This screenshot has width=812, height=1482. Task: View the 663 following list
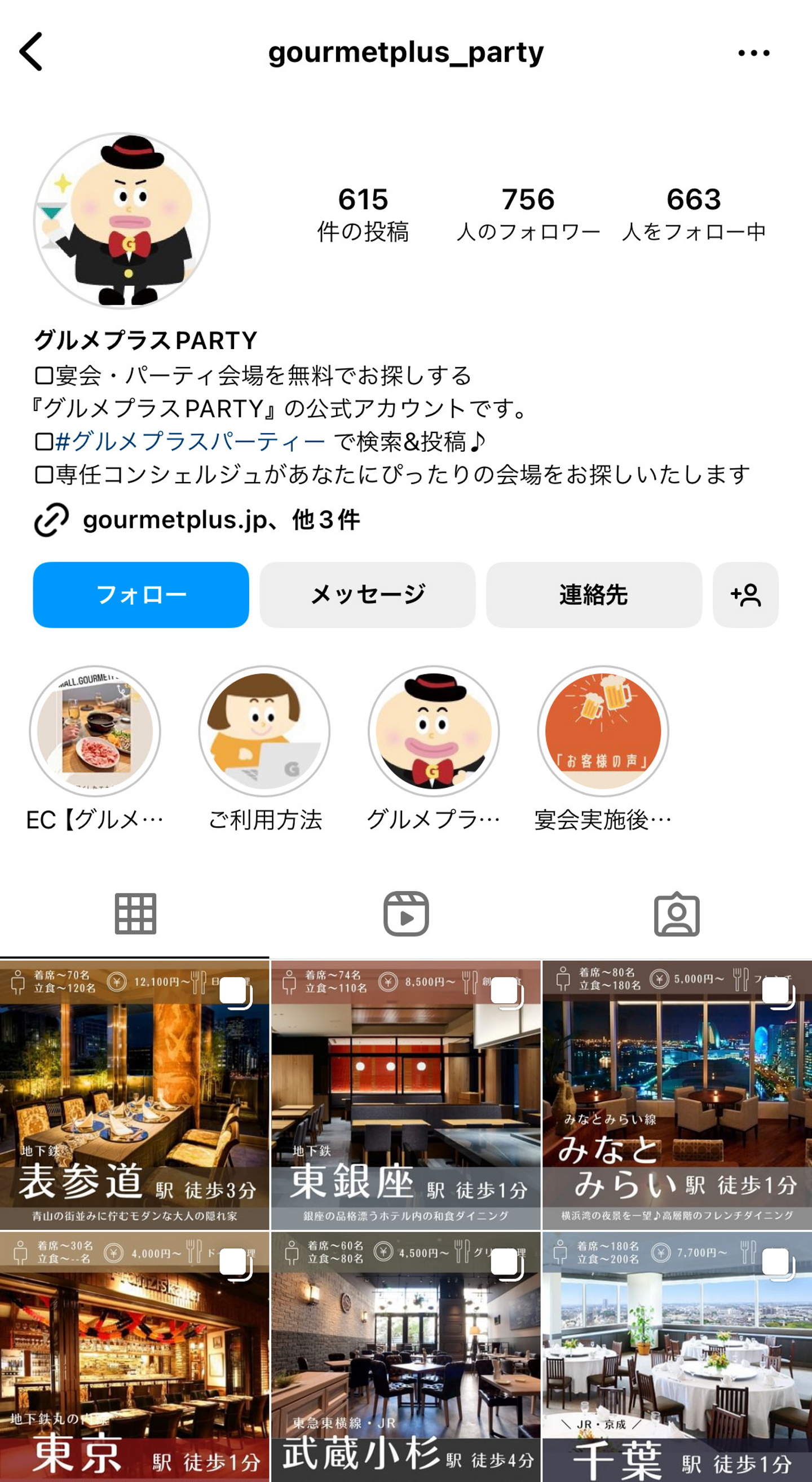click(694, 213)
